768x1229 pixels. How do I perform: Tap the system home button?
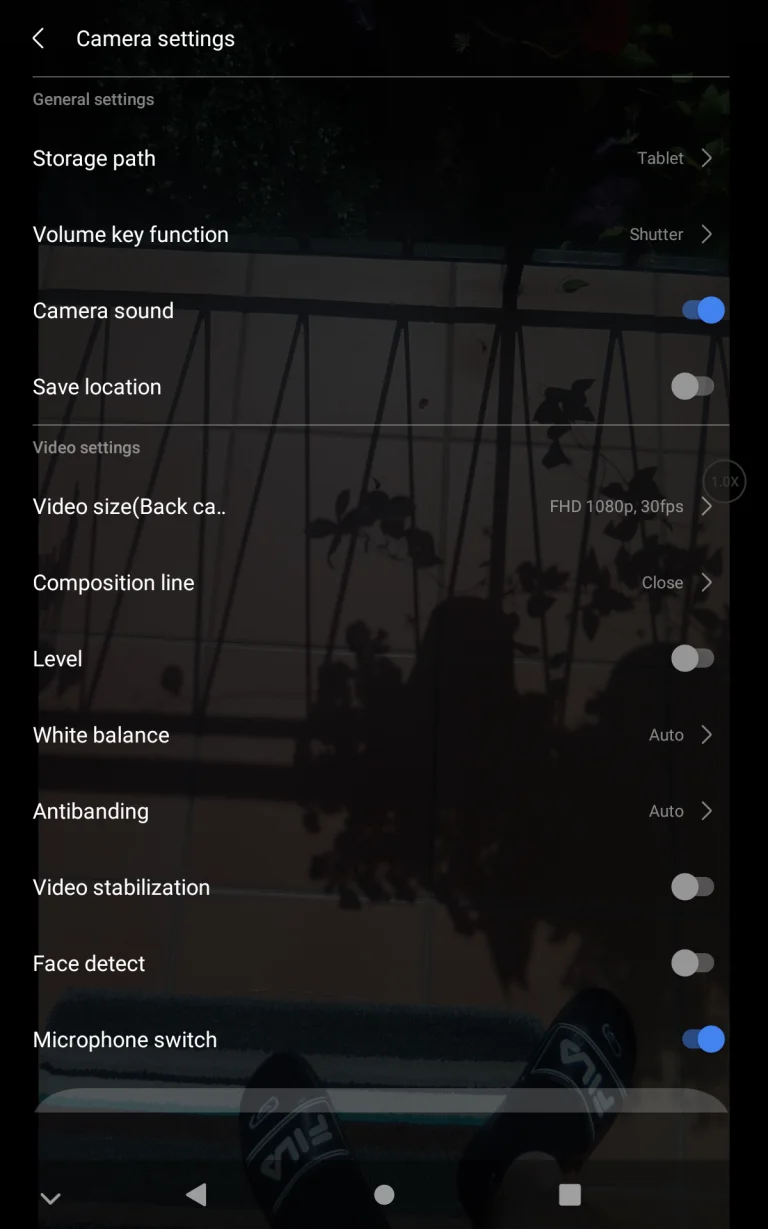[384, 1195]
